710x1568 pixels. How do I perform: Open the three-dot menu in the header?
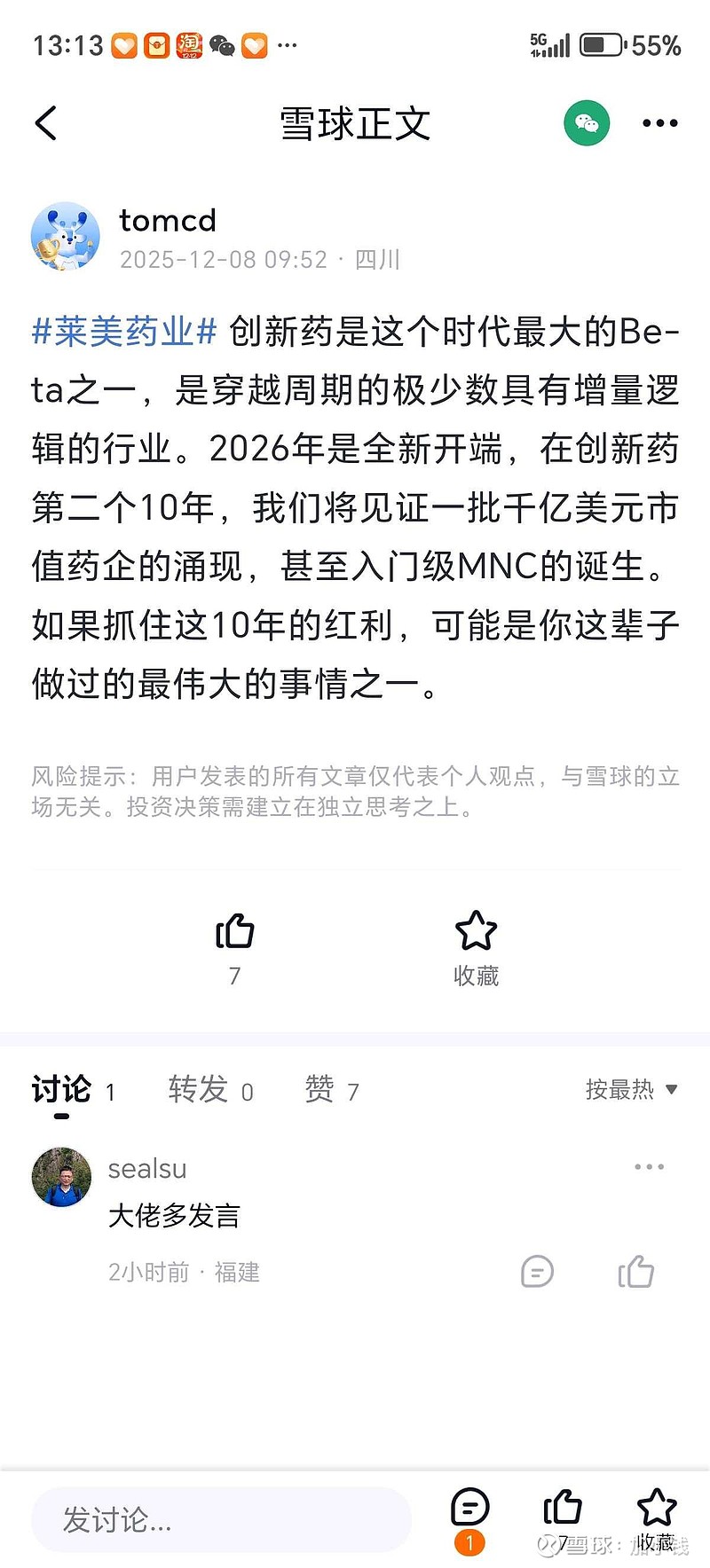660,123
